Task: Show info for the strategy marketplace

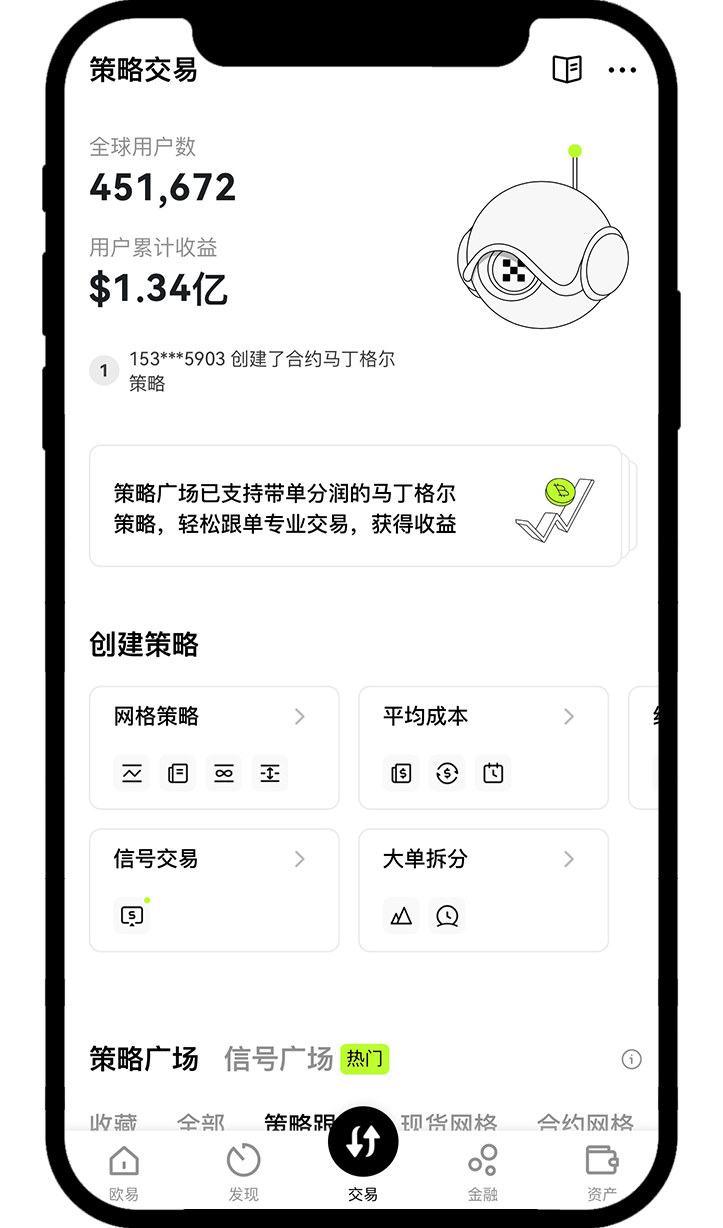Action: pyautogui.click(x=631, y=1059)
